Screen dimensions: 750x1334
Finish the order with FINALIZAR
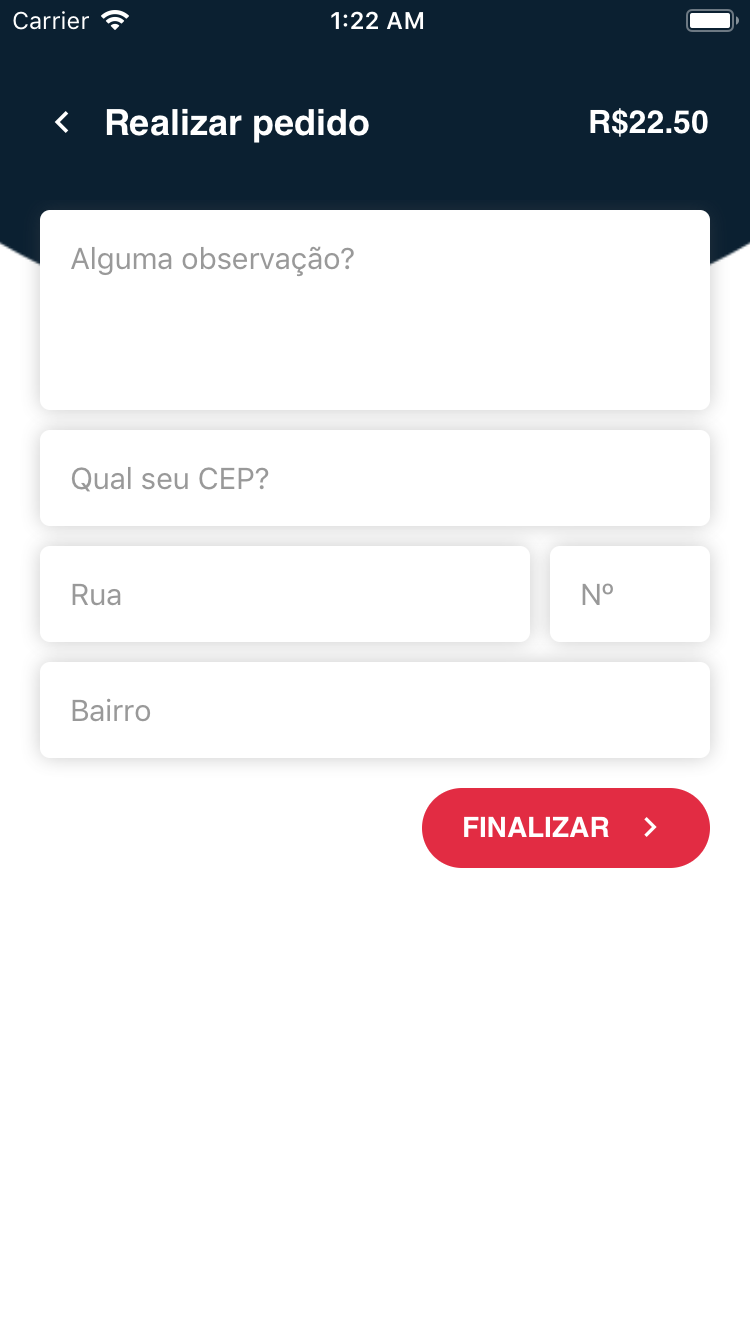pos(565,827)
